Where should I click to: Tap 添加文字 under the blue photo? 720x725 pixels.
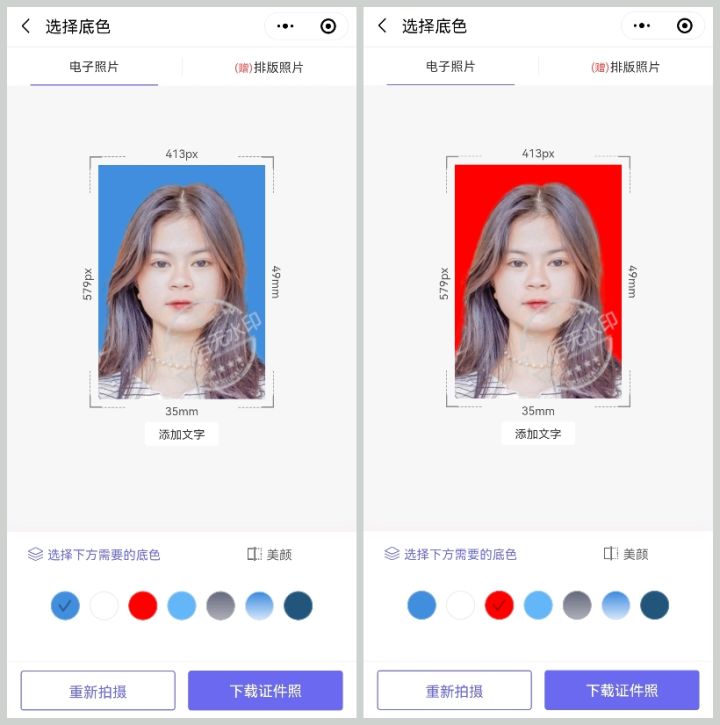tap(181, 434)
